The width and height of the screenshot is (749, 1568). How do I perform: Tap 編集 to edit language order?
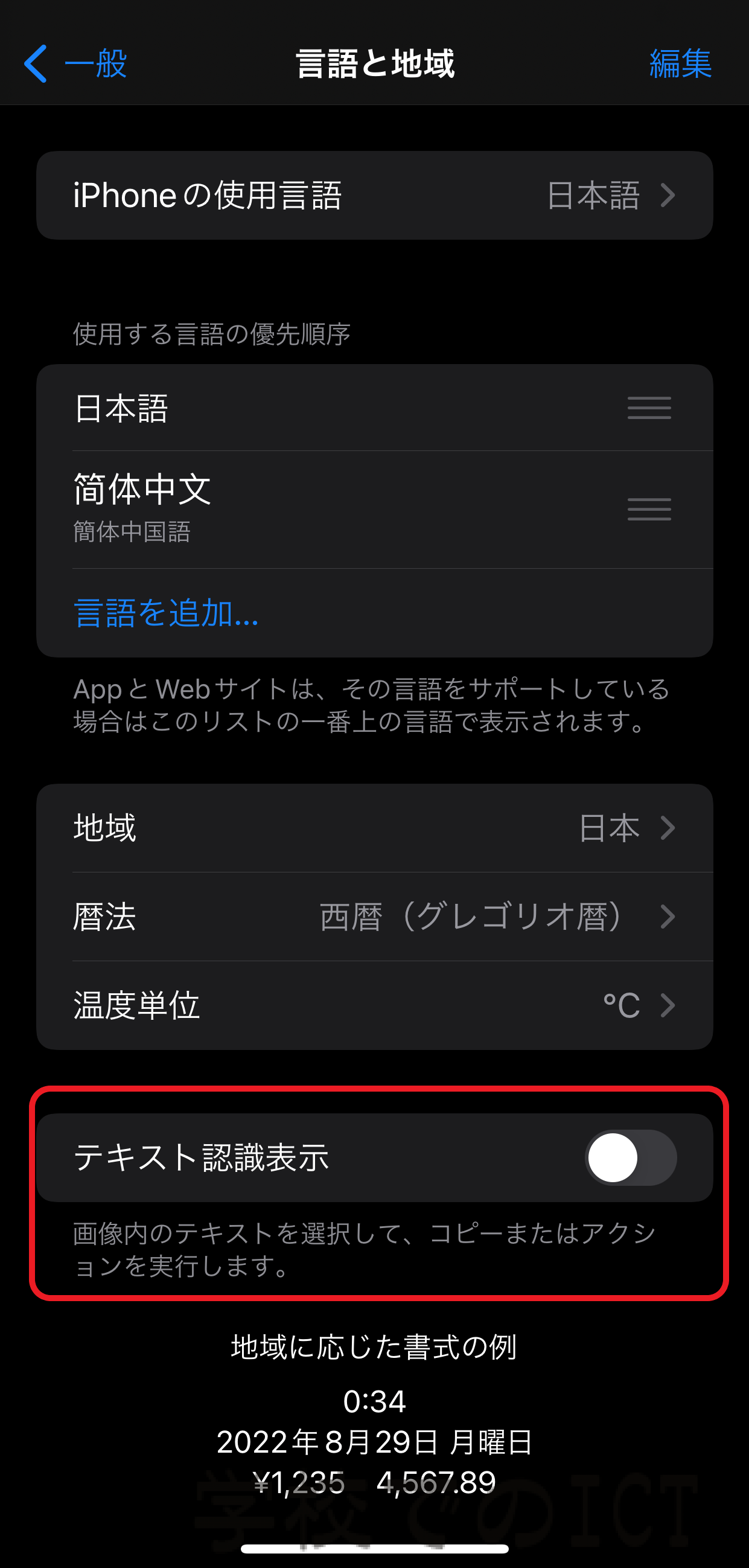680,63
